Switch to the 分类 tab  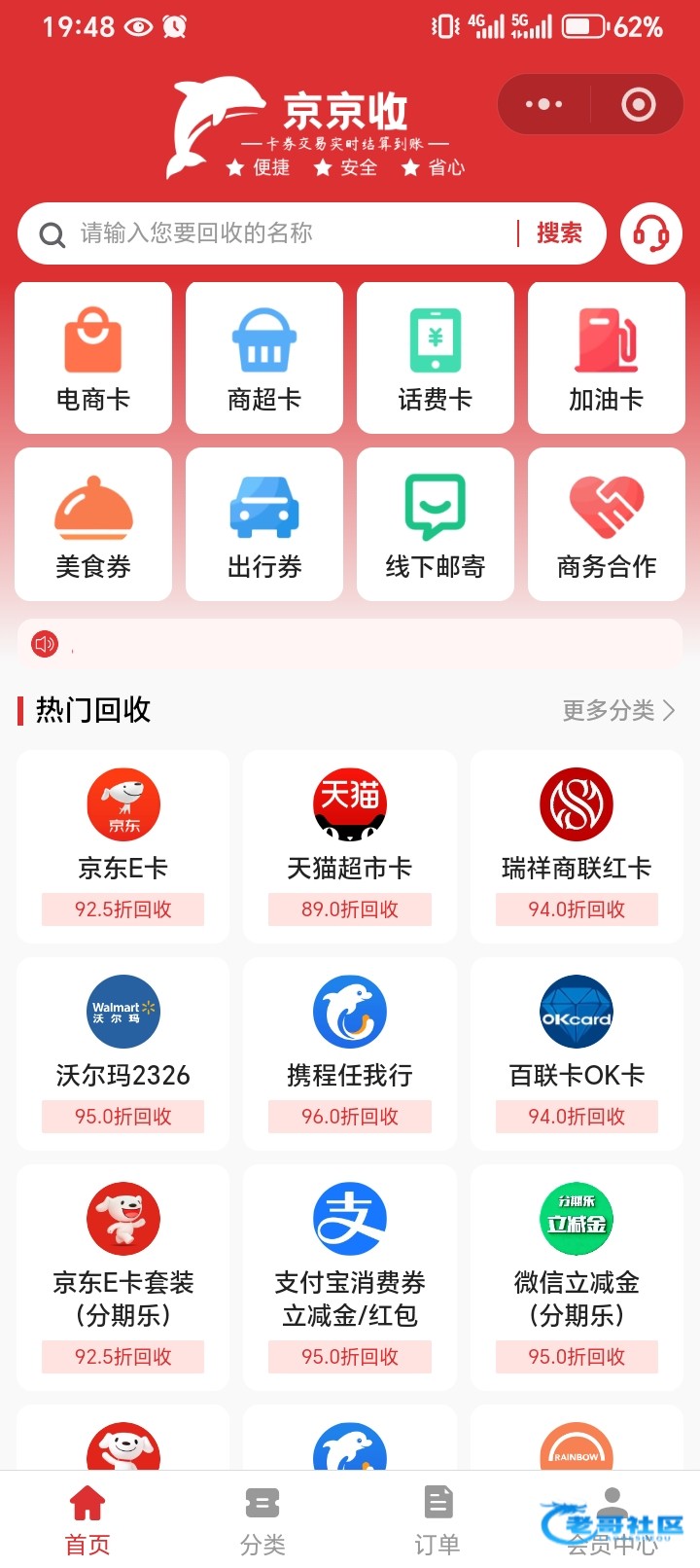click(x=262, y=1520)
